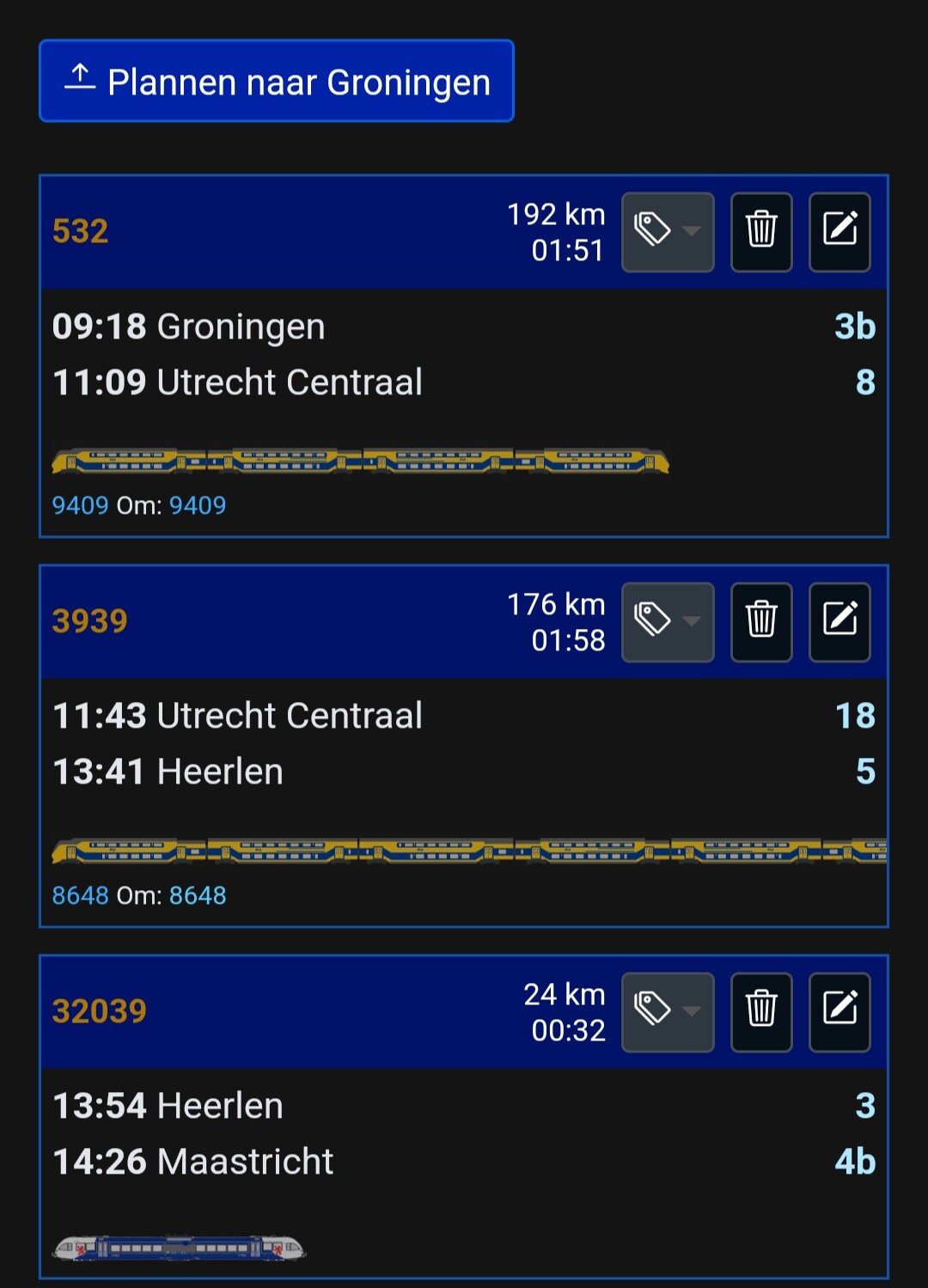
Task: Open unit 8648 link under Heerlen trip
Action: [x=80, y=895]
